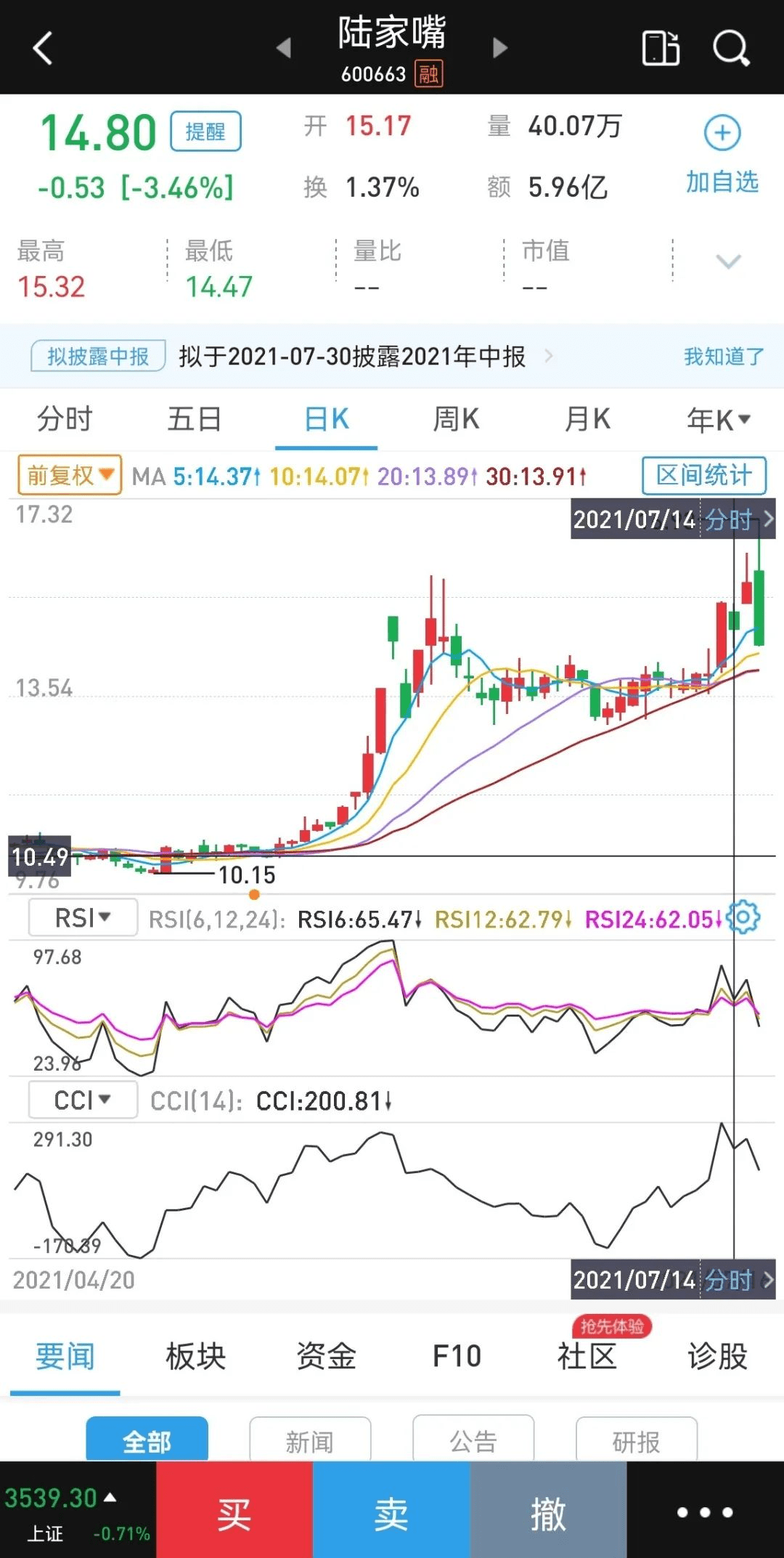
Task: Open the RSI indicator settings gear
Action: [x=743, y=917]
